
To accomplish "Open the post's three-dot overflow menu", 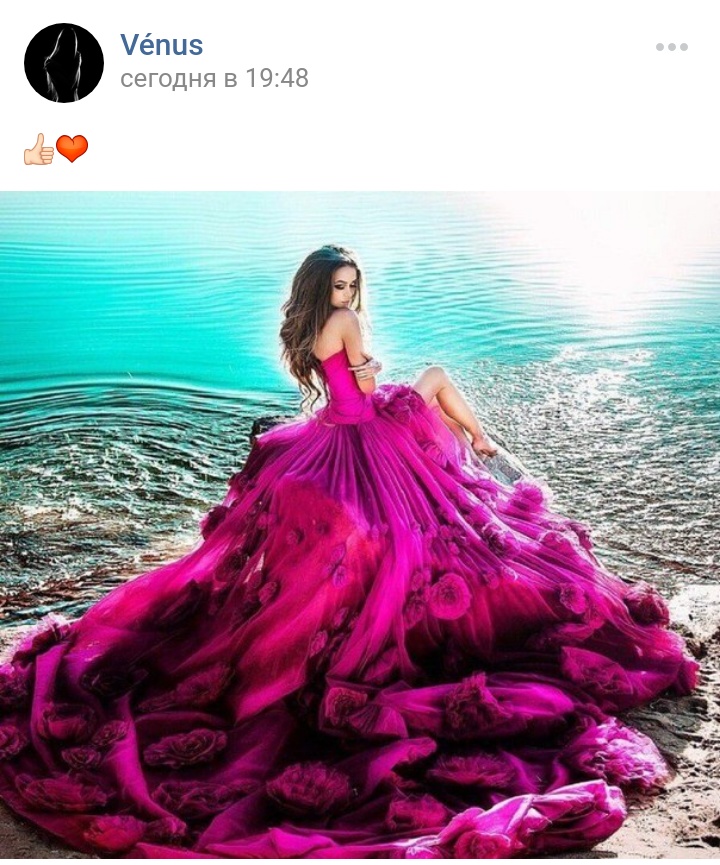I will pyautogui.click(x=671, y=47).
